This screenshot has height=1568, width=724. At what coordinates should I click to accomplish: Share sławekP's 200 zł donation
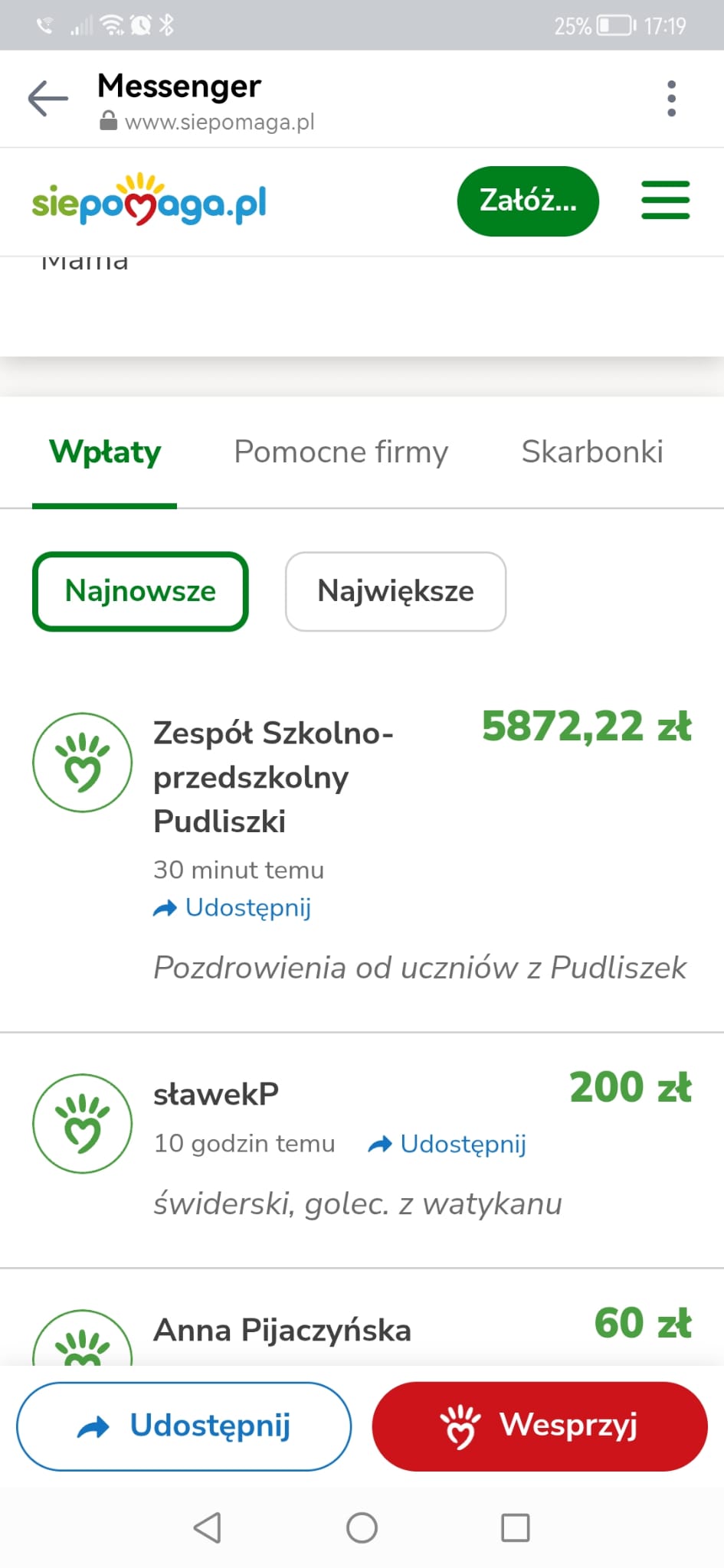coord(447,1144)
